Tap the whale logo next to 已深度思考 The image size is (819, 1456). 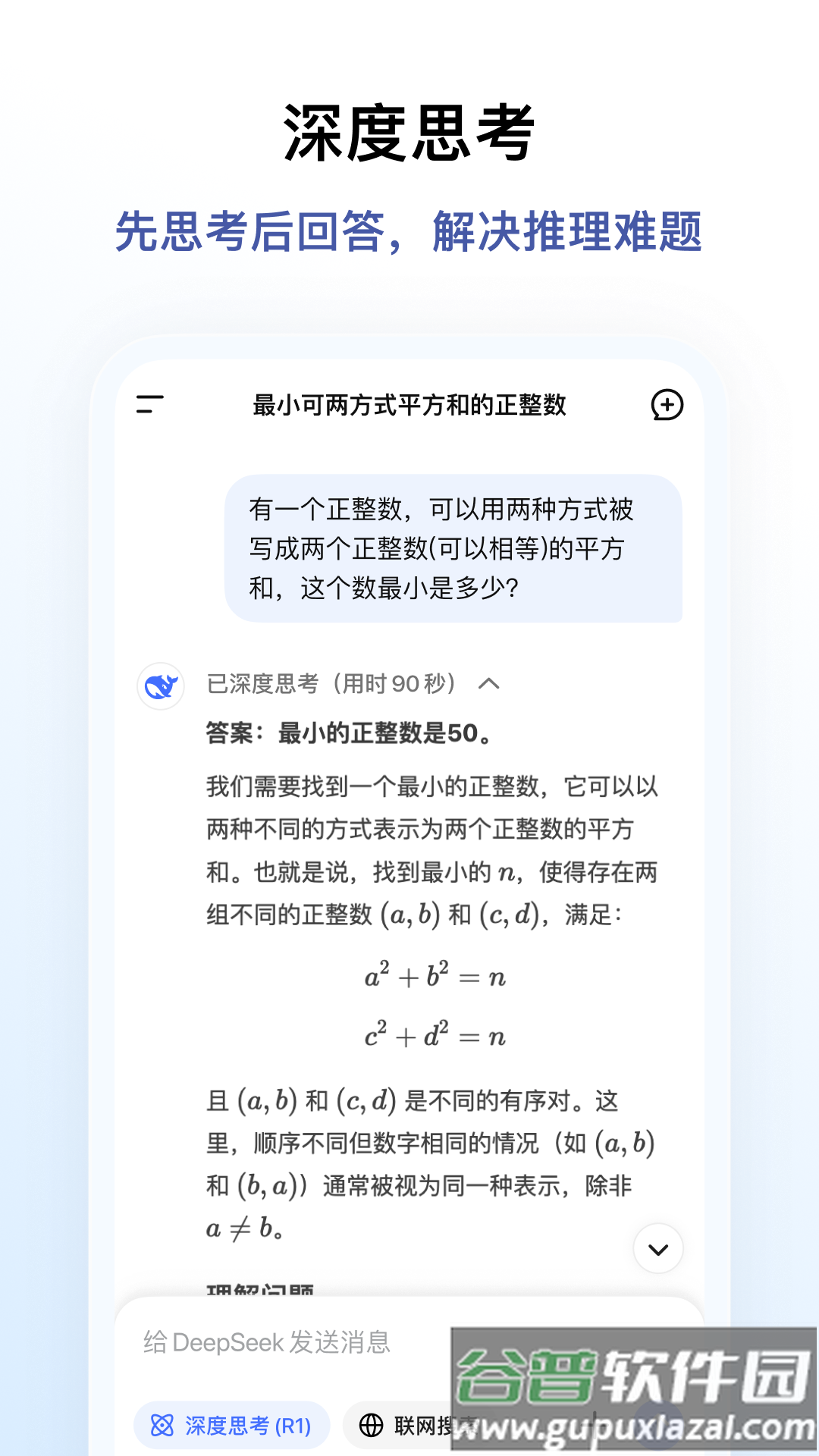[160, 685]
